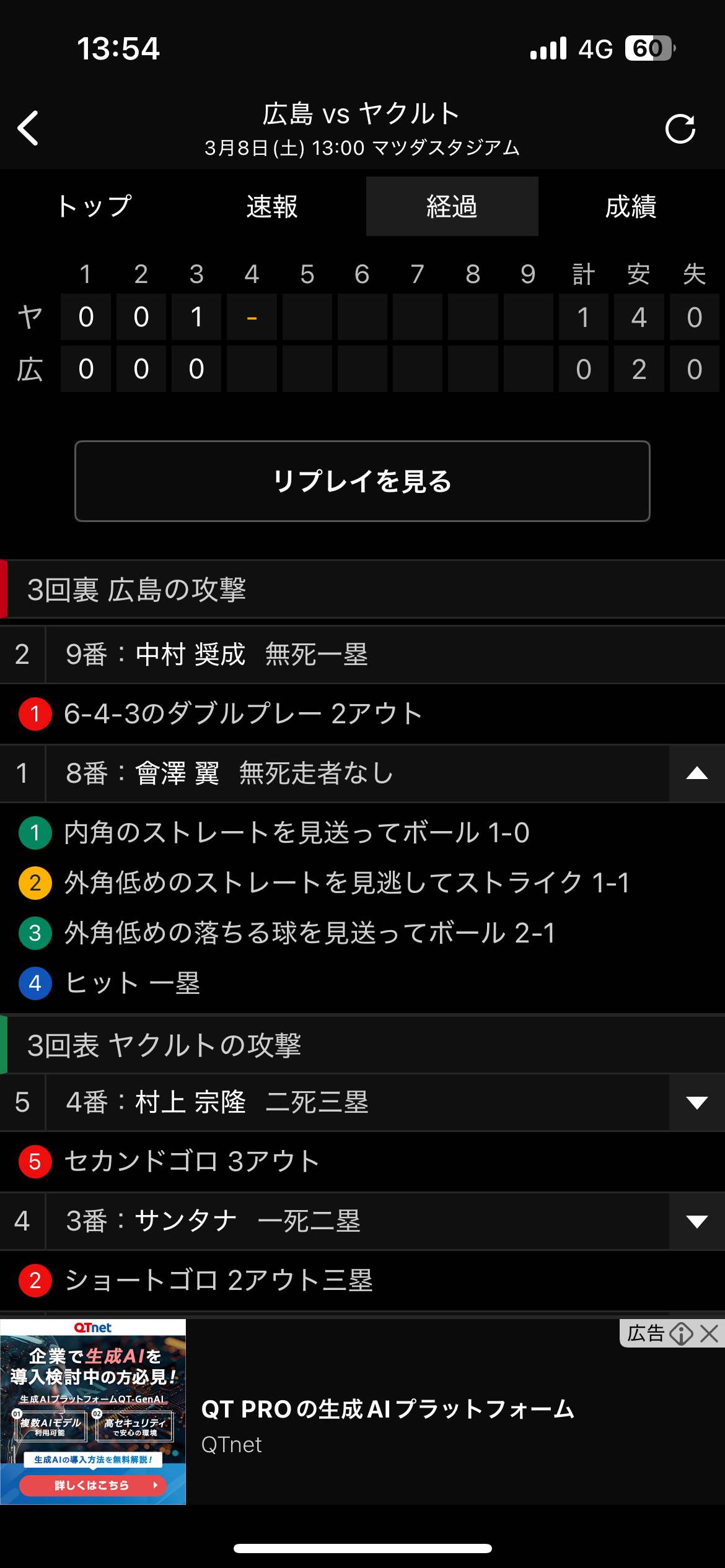This screenshot has width=725, height=1568.
Task: Collapse the 會澤 翼 at-bat details
Action: point(696,773)
